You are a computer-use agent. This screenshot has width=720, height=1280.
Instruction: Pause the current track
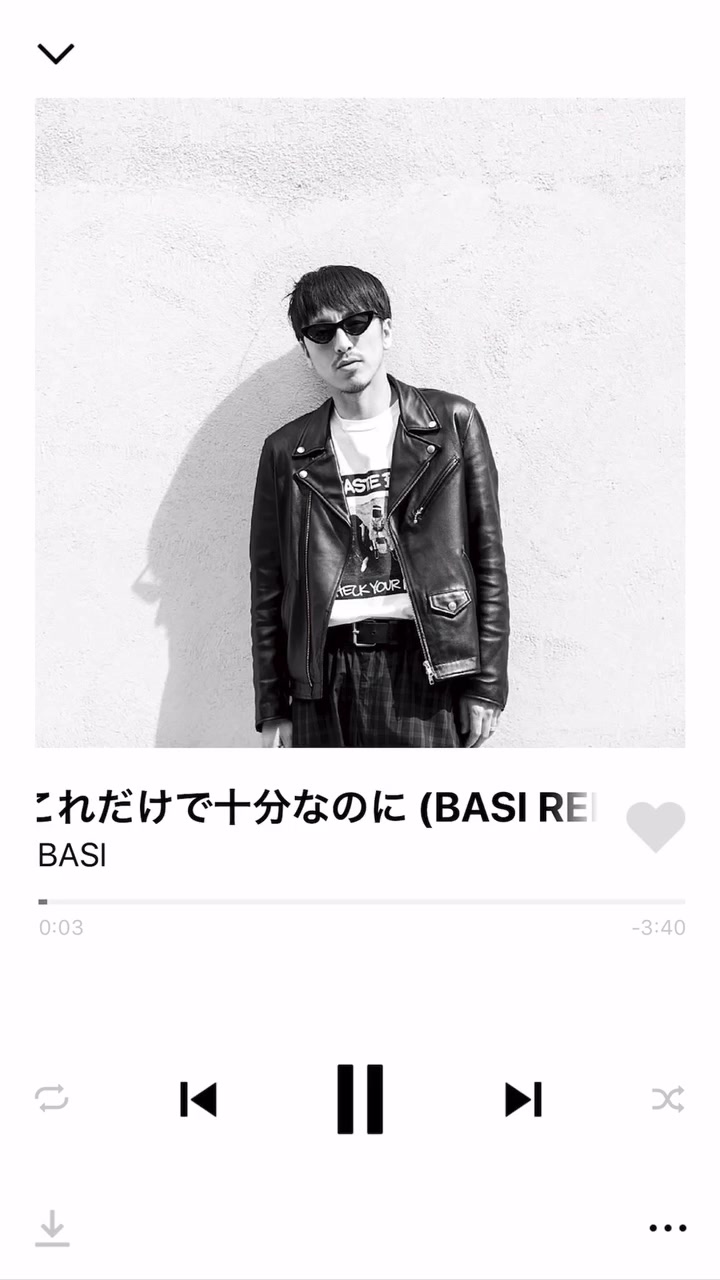point(360,1099)
